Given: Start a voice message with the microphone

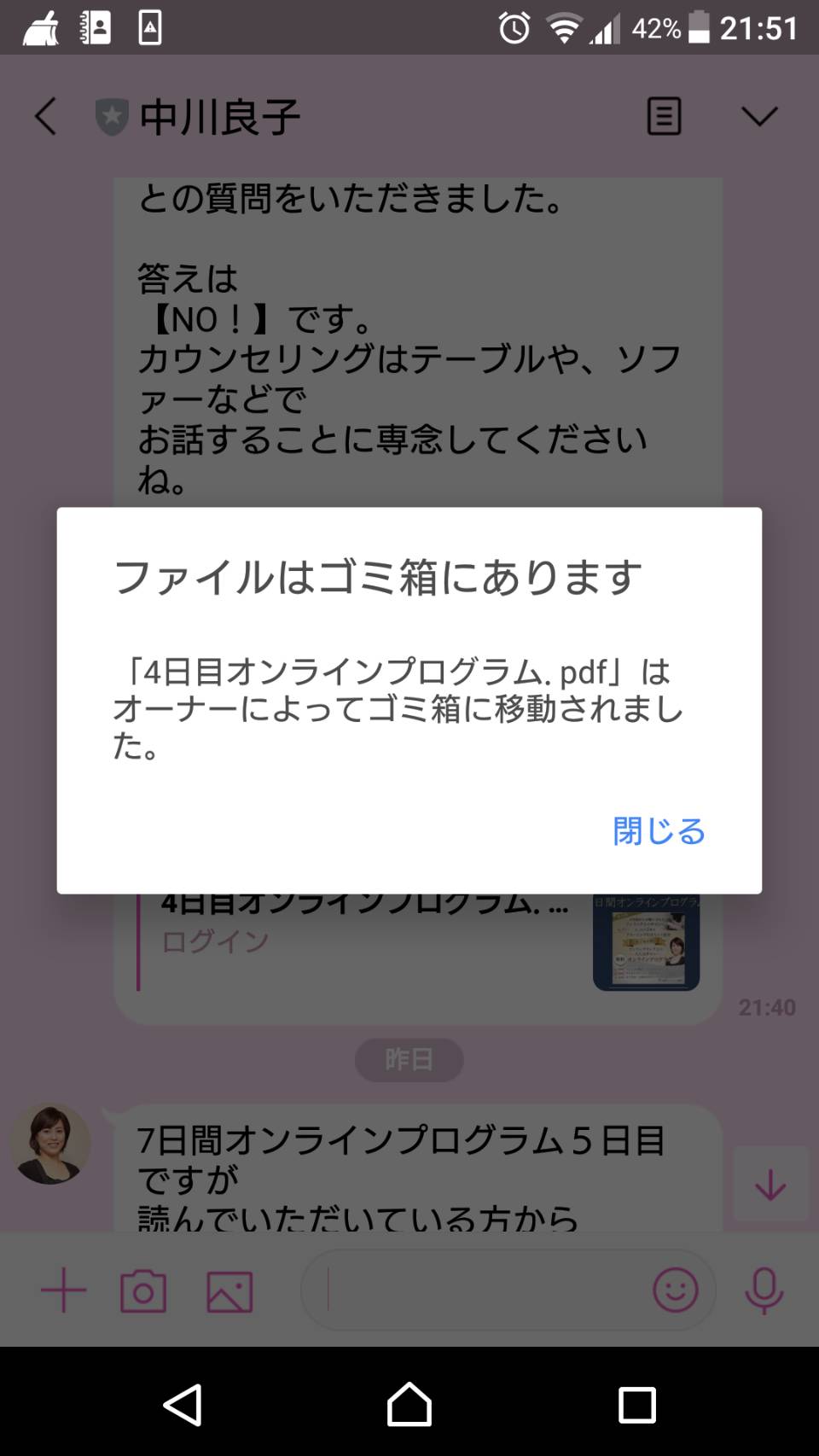Looking at the screenshot, I should (x=764, y=1290).
